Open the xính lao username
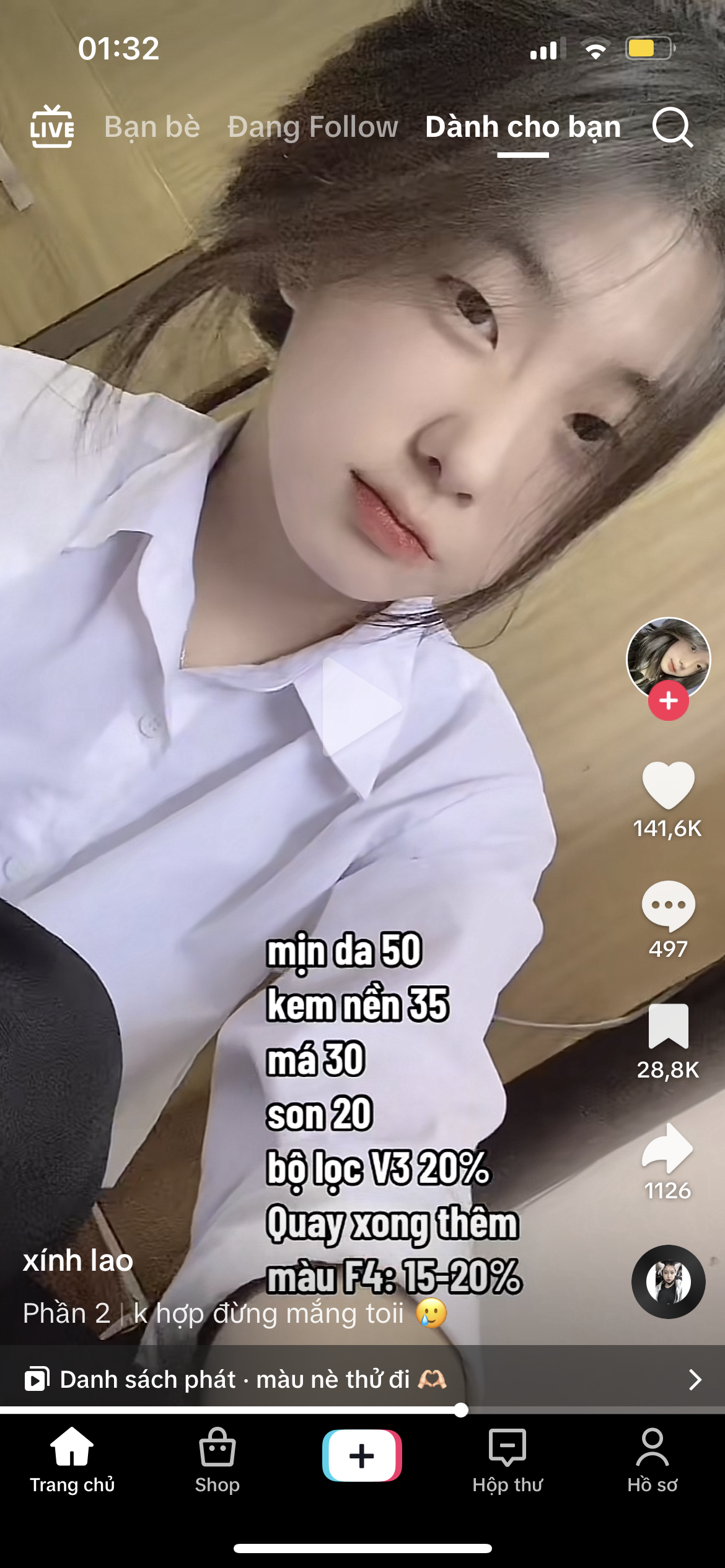This screenshot has width=725, height=1568. click(78, 1261)
